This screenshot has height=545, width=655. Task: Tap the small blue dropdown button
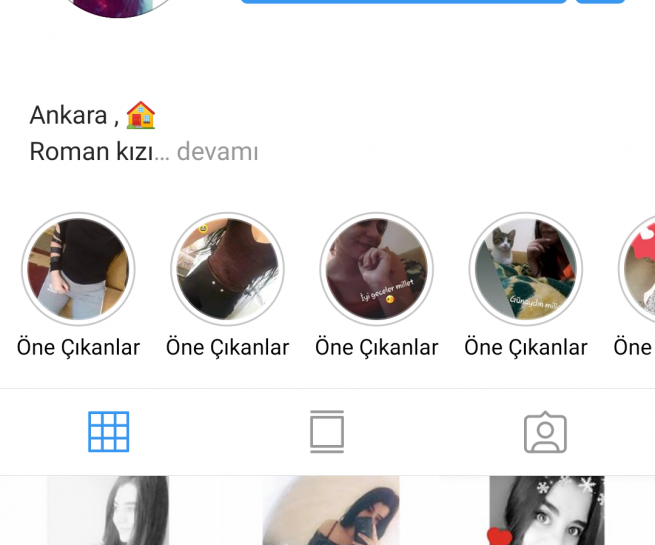600,1
